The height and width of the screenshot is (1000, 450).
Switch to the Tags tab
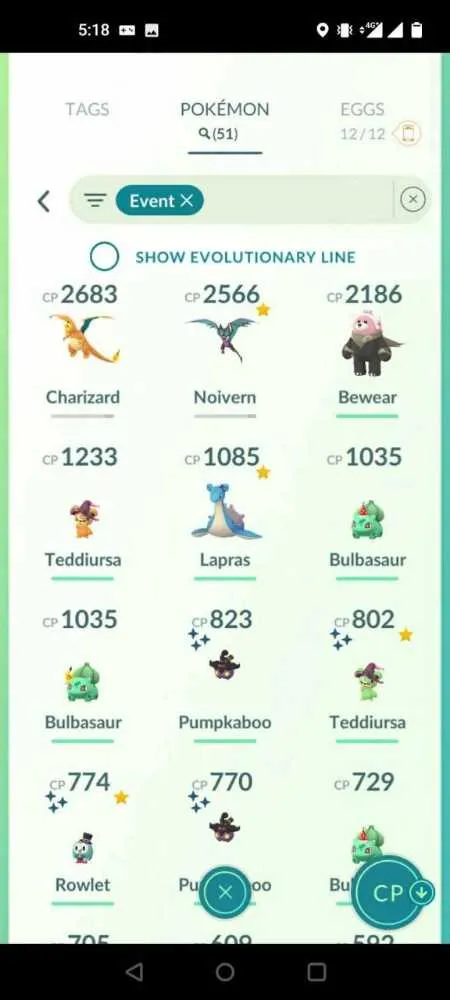click(87, 110)
